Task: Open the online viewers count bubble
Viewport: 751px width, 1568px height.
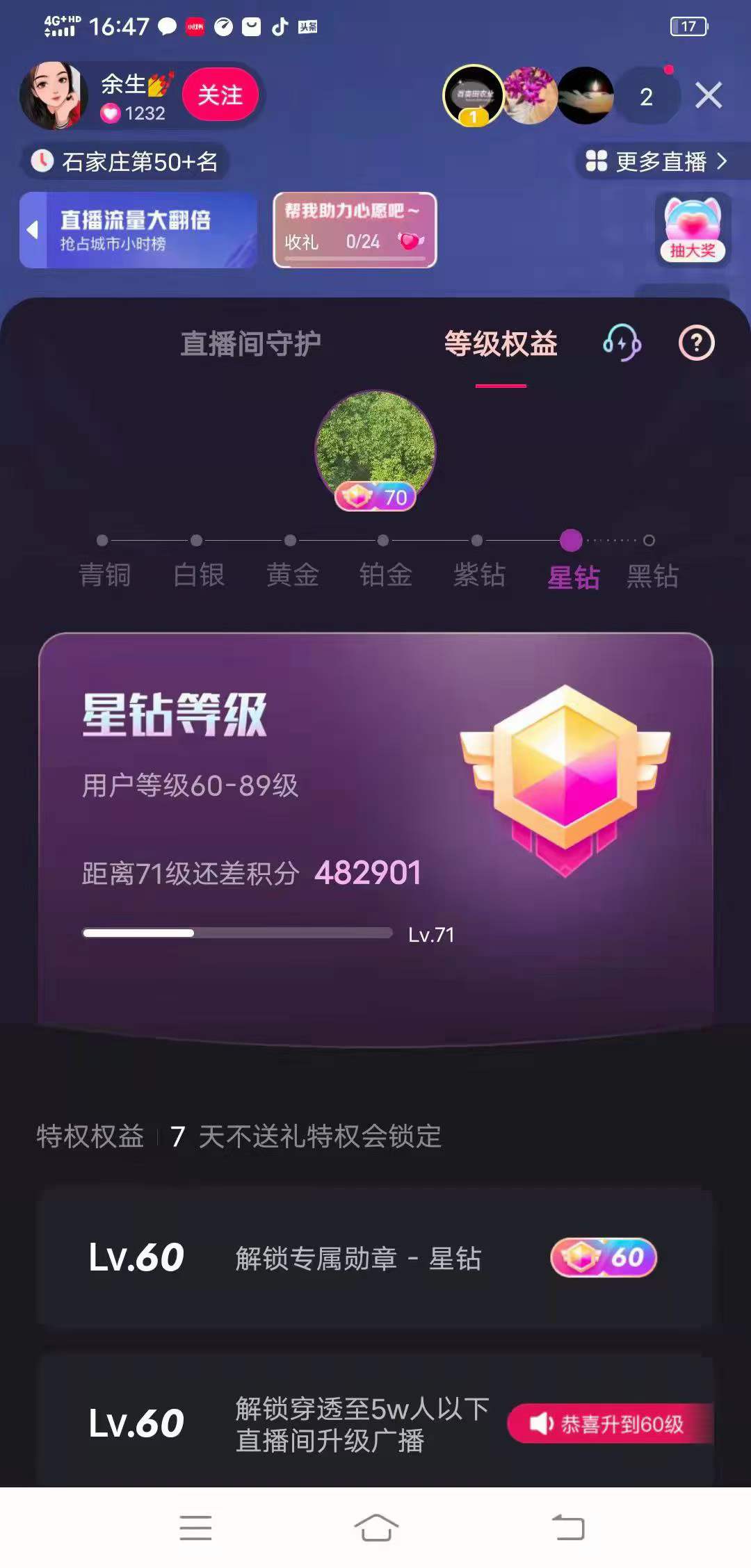Action: pyautogui.click(x=647, y=96)
